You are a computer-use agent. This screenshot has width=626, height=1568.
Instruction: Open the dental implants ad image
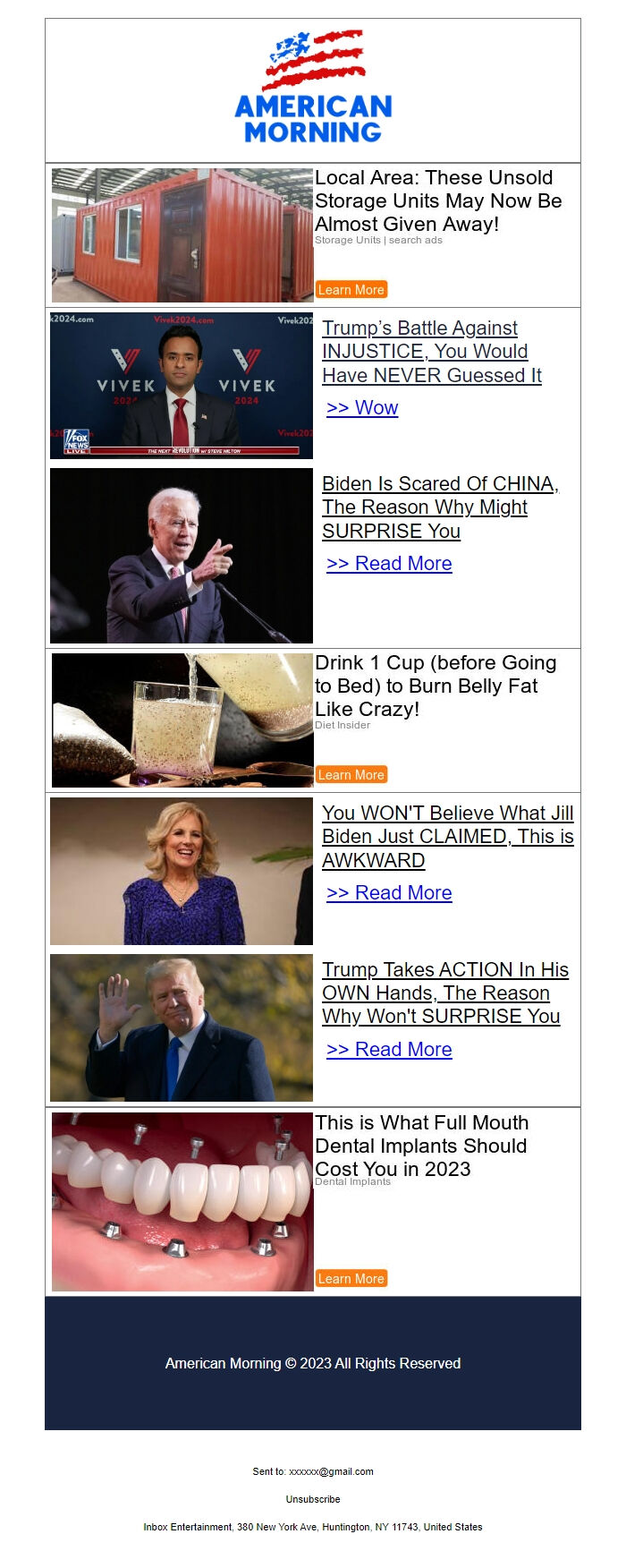coord(182,1202)
